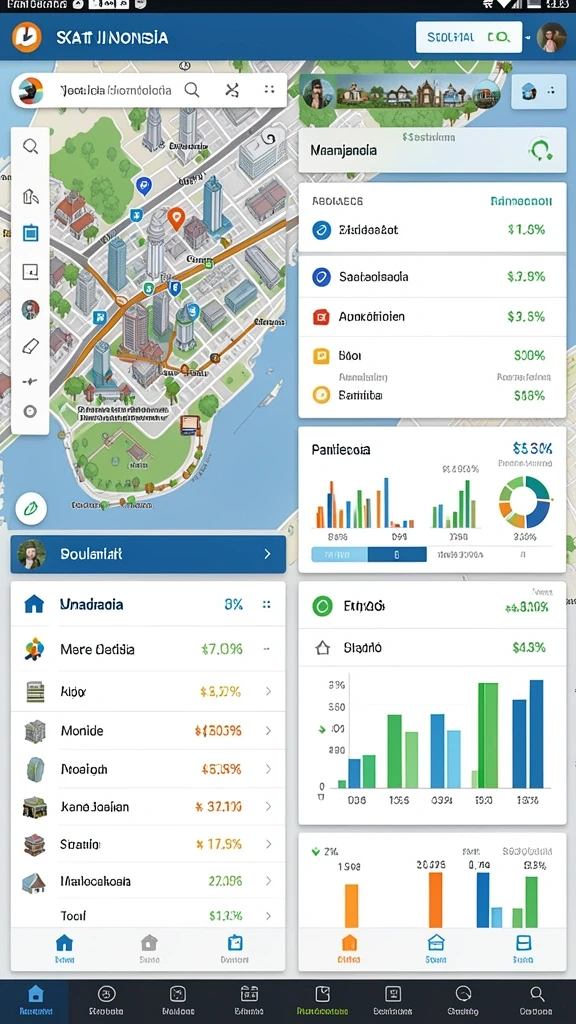
Task: Open the Etxidoaot row in the card
Action: coord(432,230)
